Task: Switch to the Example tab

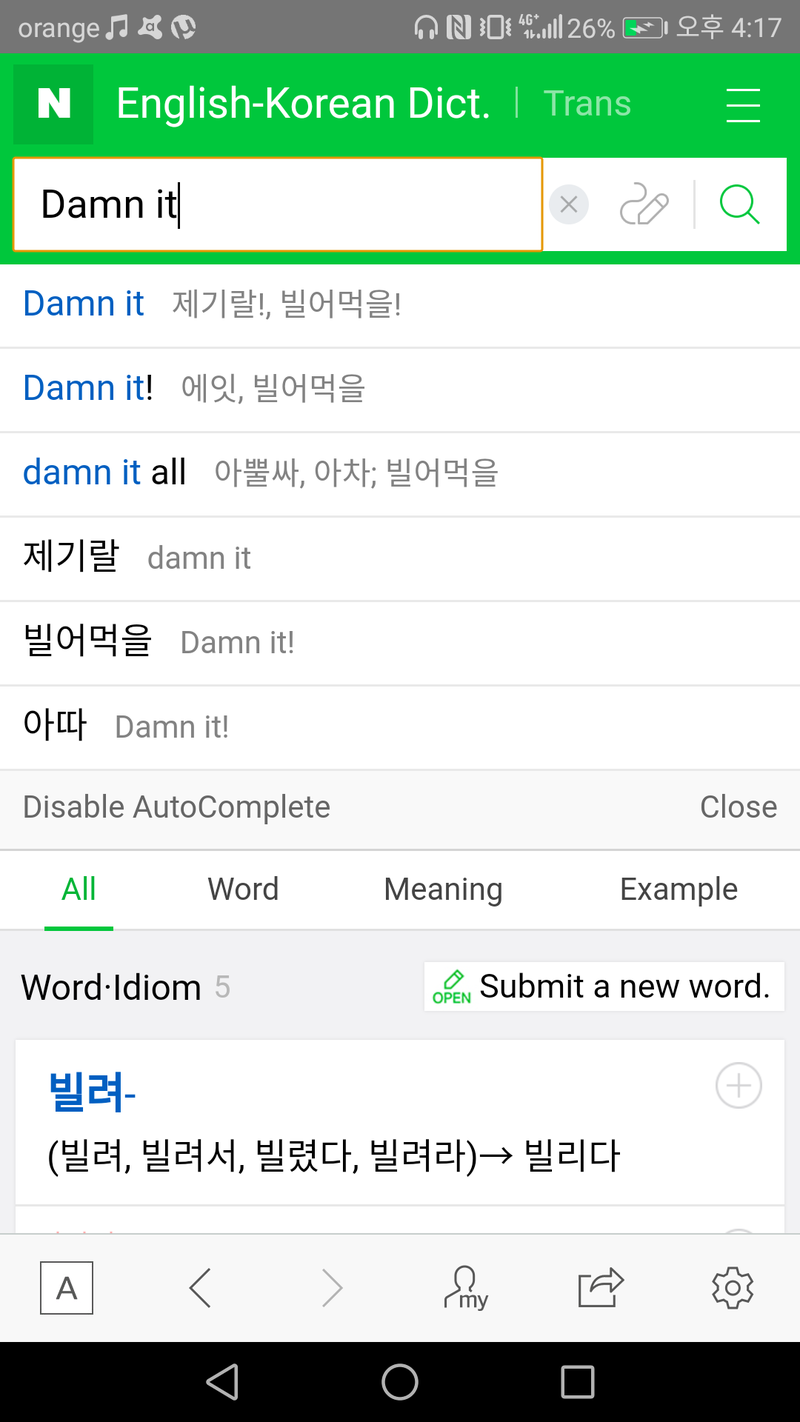Action: [x=678, y=889]
